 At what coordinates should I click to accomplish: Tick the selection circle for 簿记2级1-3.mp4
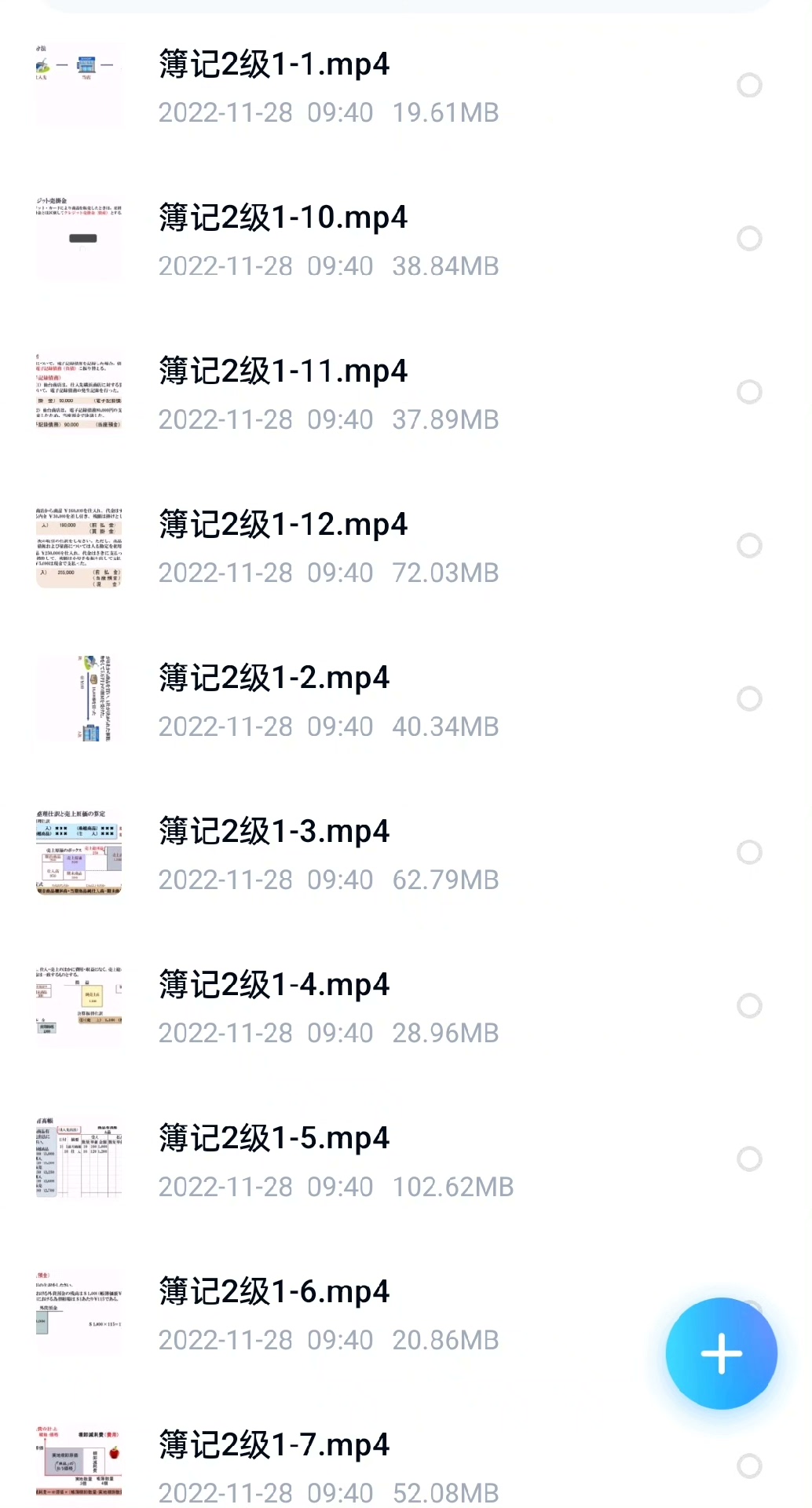[749, 852]
